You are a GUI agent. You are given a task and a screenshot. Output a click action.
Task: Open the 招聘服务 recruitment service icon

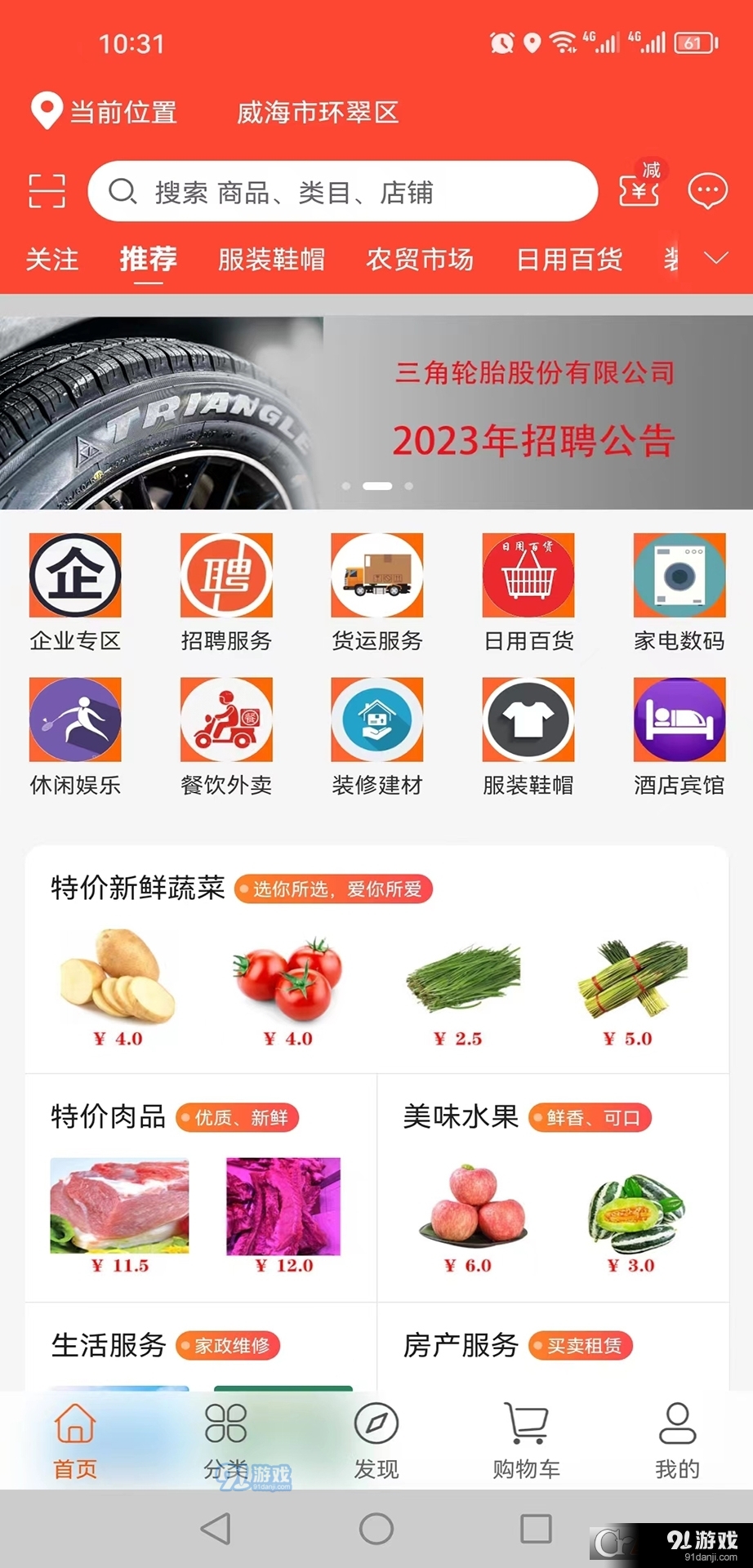coord(226,590)
